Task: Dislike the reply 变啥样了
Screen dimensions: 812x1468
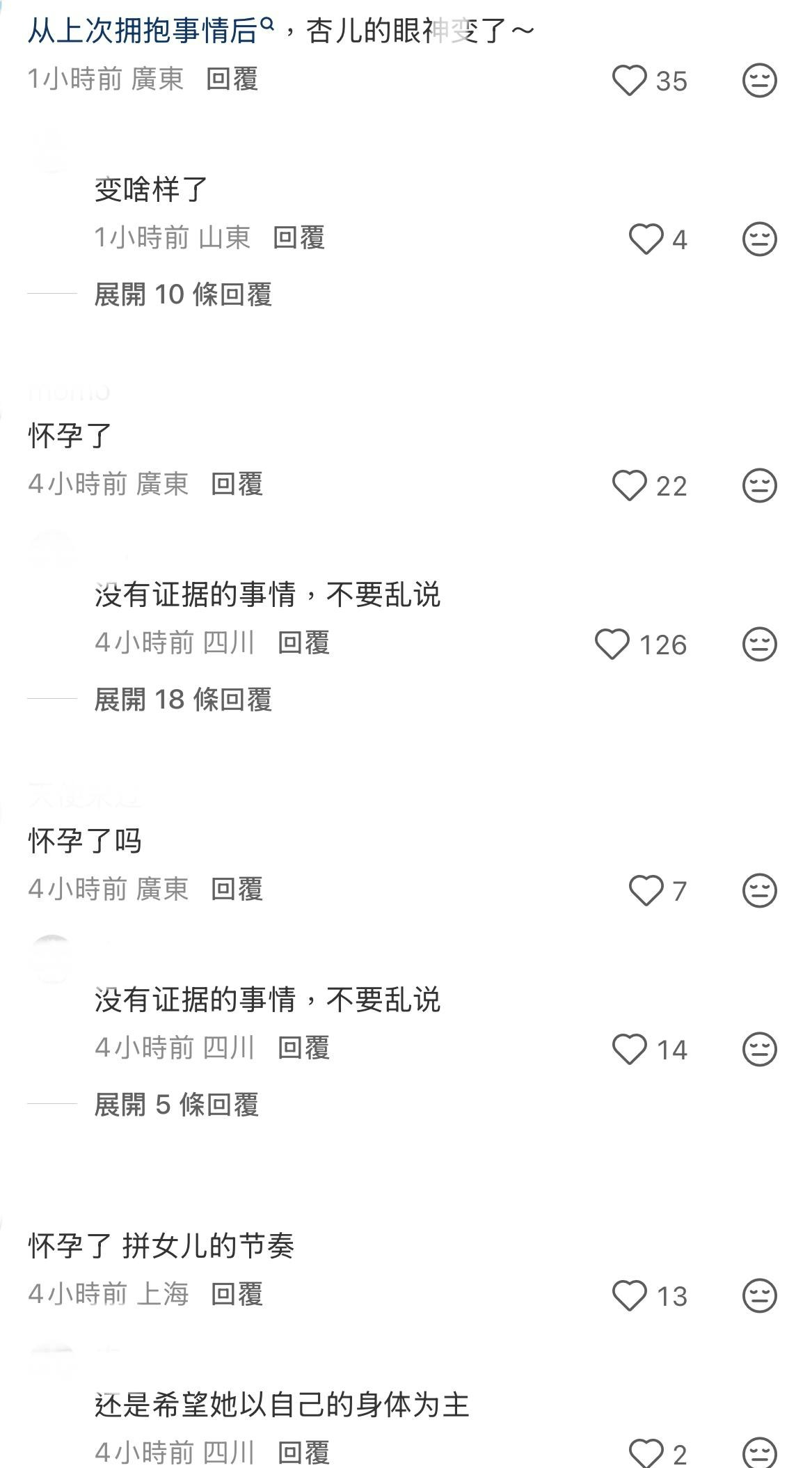Action: tap(759, 239)
